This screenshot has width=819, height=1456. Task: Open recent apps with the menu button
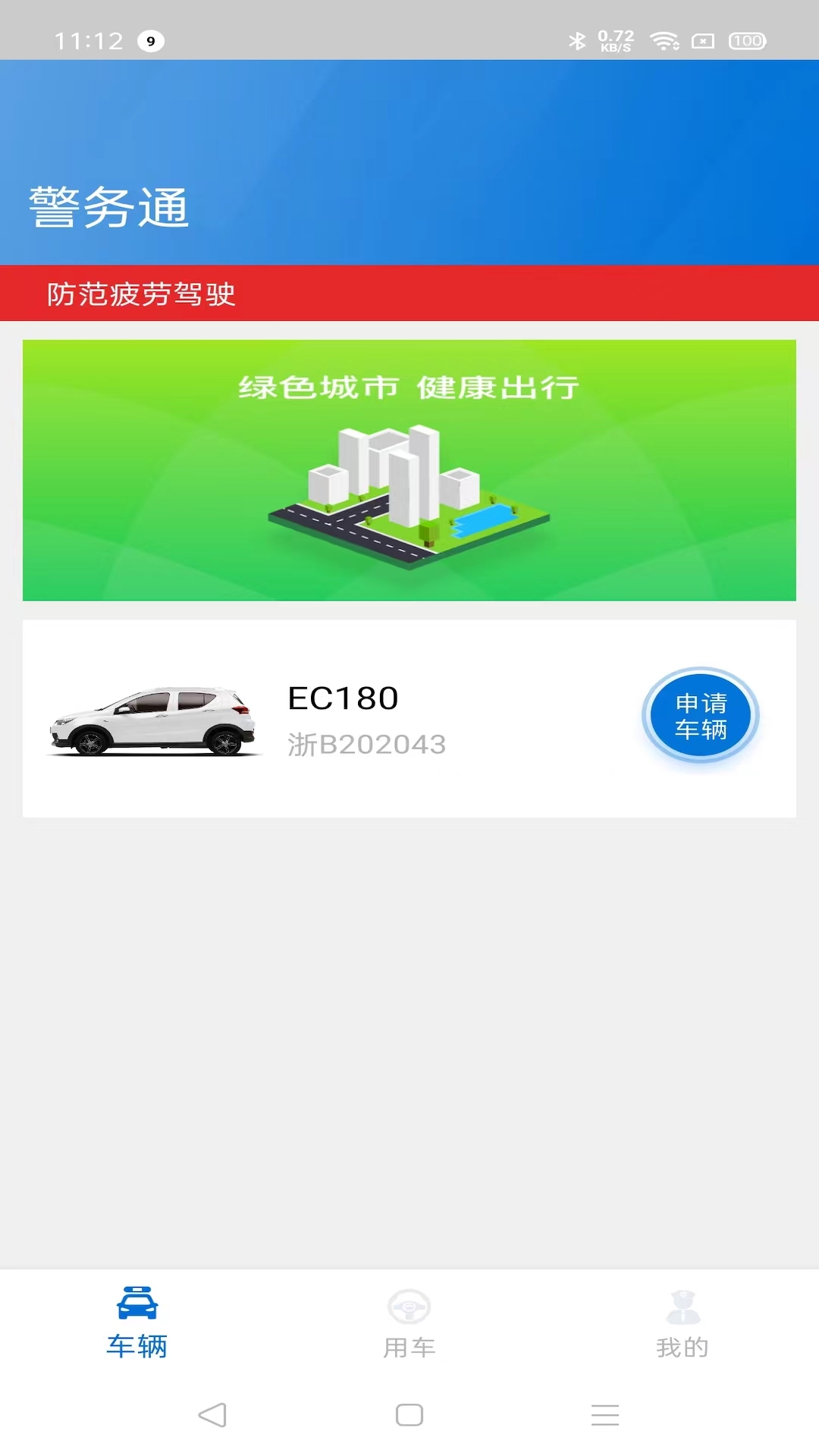coord(605,1415)
